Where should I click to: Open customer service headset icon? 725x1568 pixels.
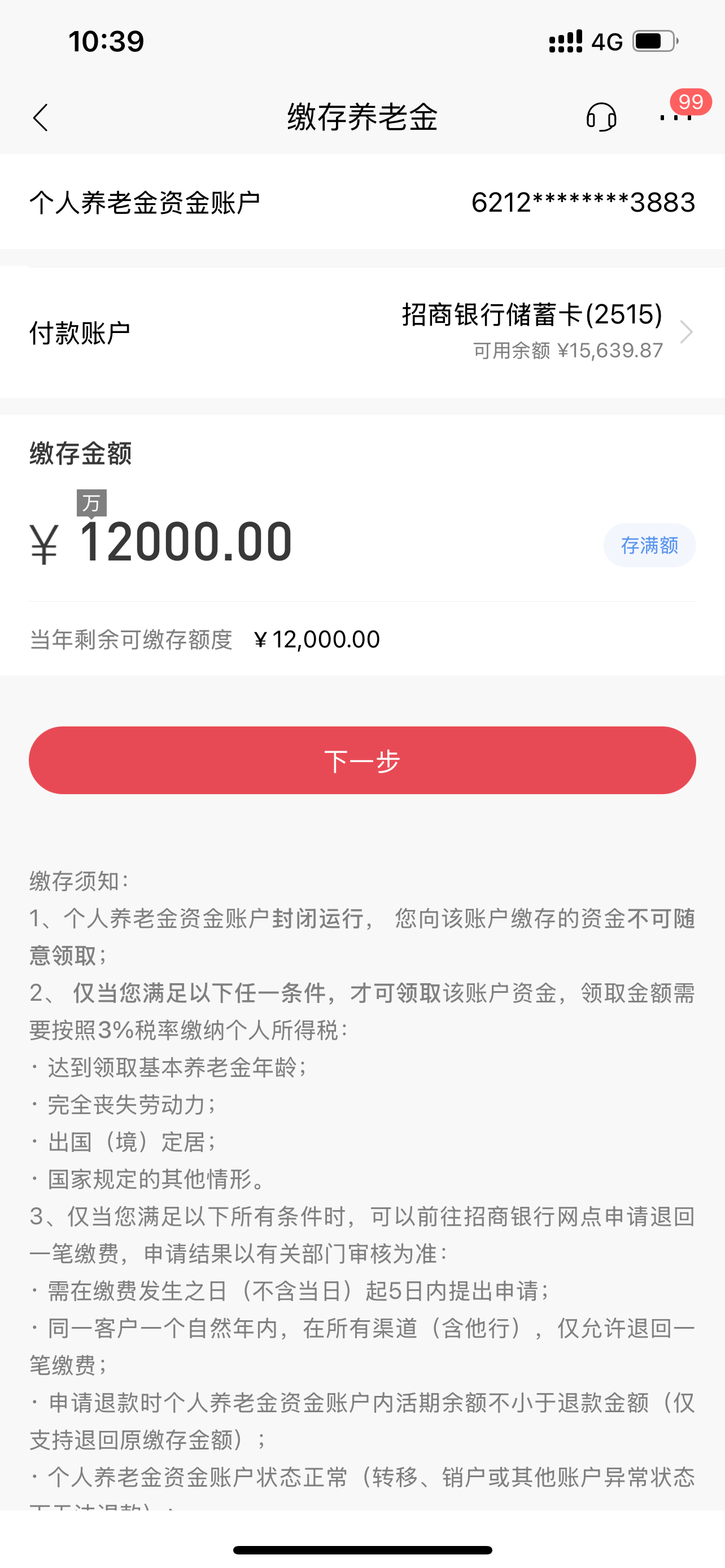(x=601, y=117)
